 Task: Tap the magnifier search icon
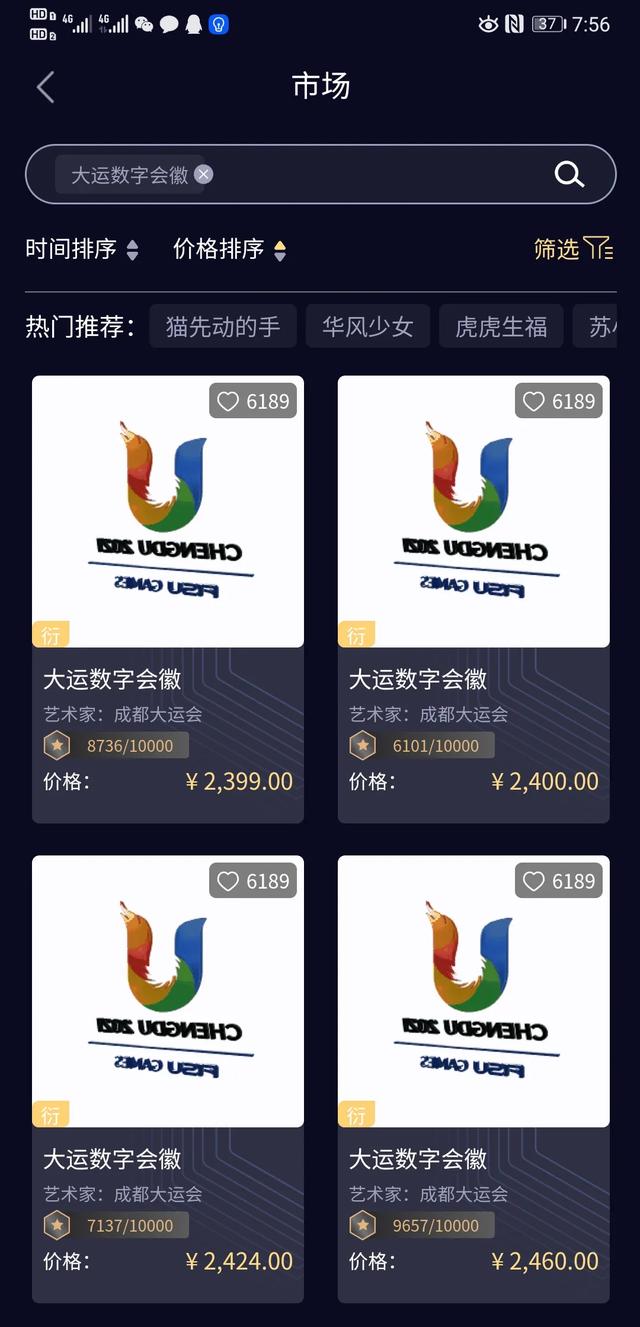pos(569,175)
